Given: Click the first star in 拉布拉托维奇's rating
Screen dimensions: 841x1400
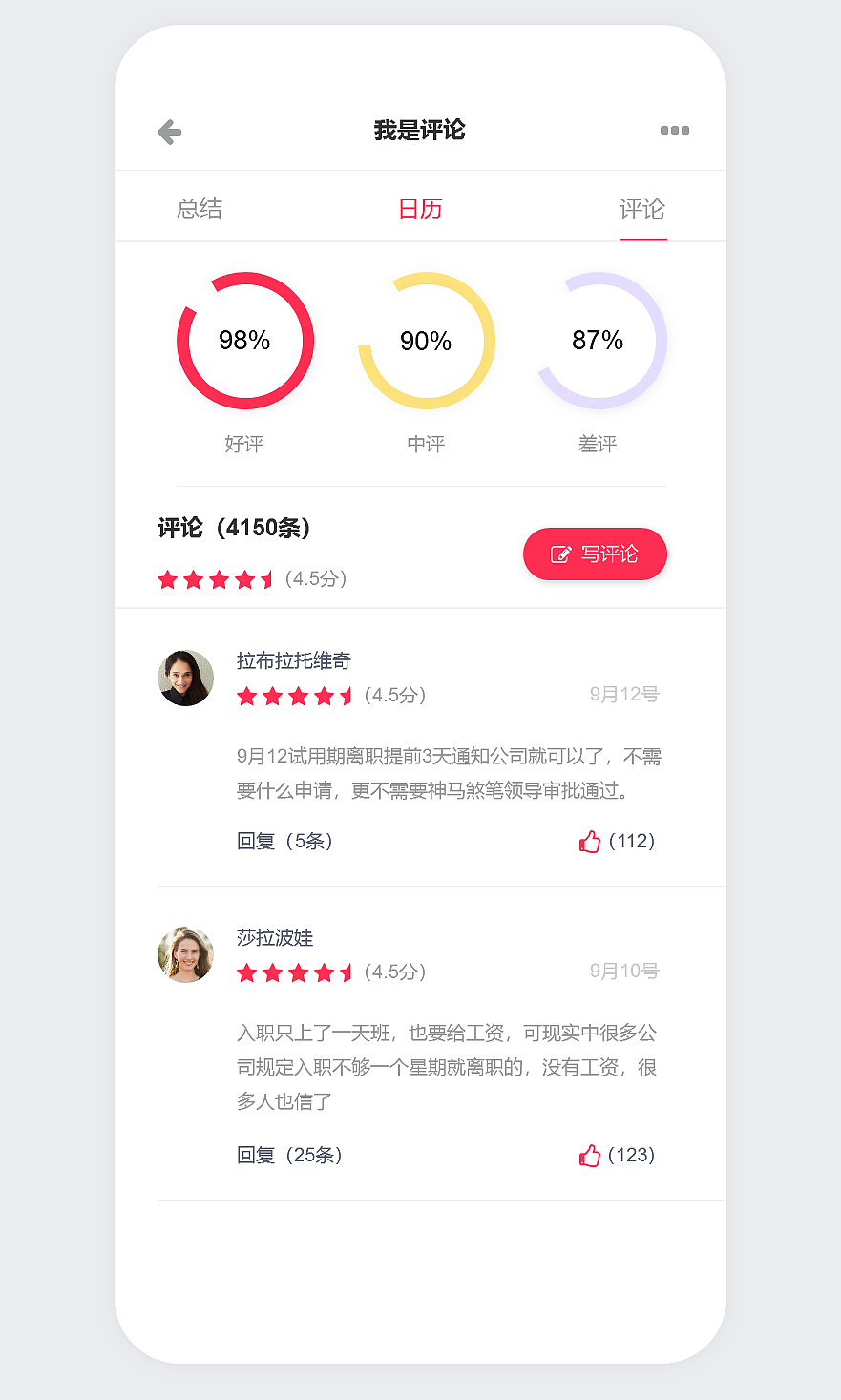Looking at the screenshot, I should pos(246,696).
